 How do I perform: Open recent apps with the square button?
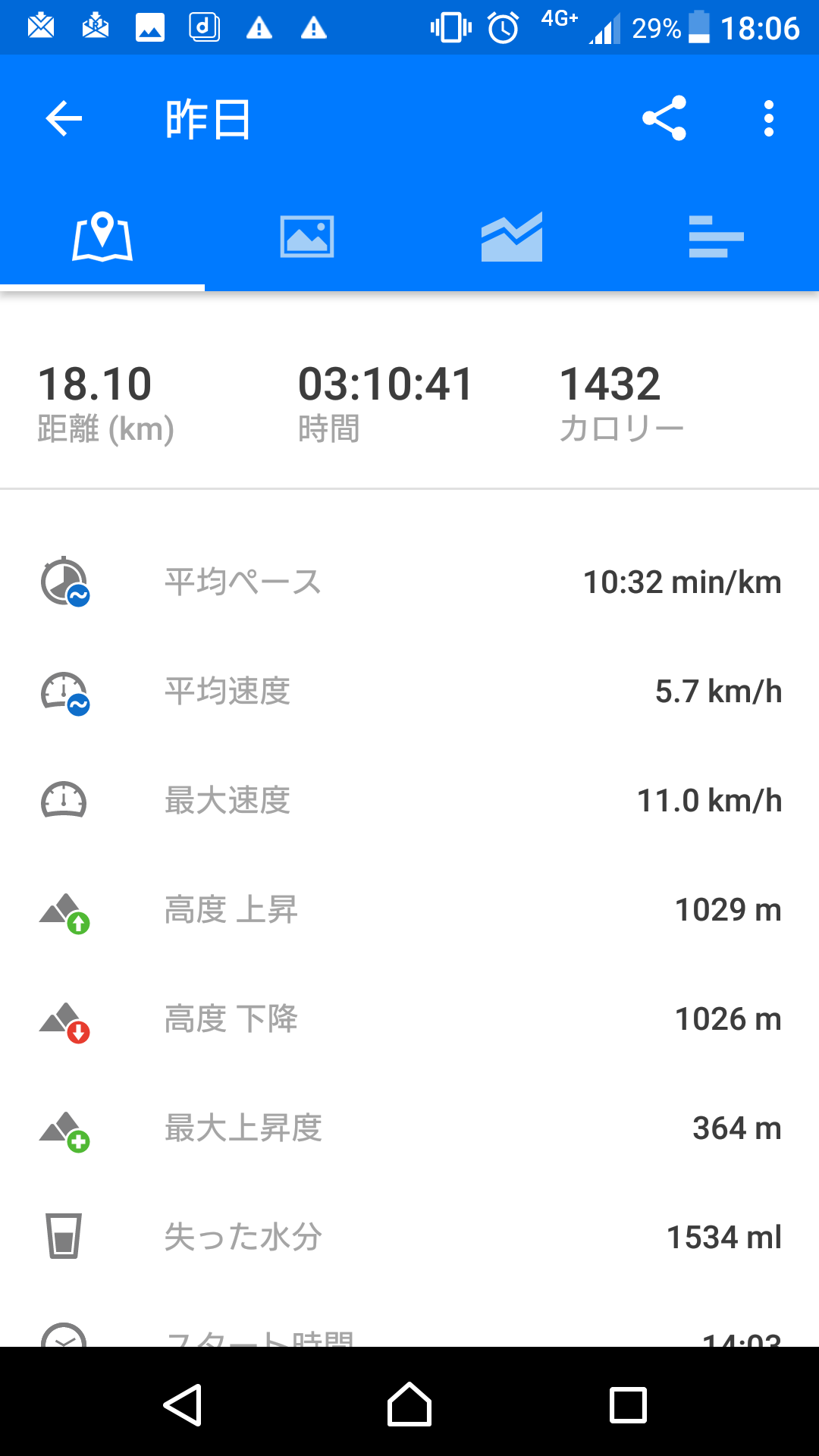coord(629,1405)
